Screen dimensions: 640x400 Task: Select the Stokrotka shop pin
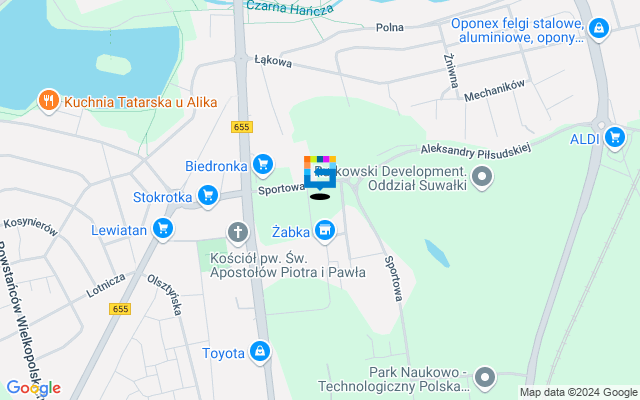(x=208, y=195)
